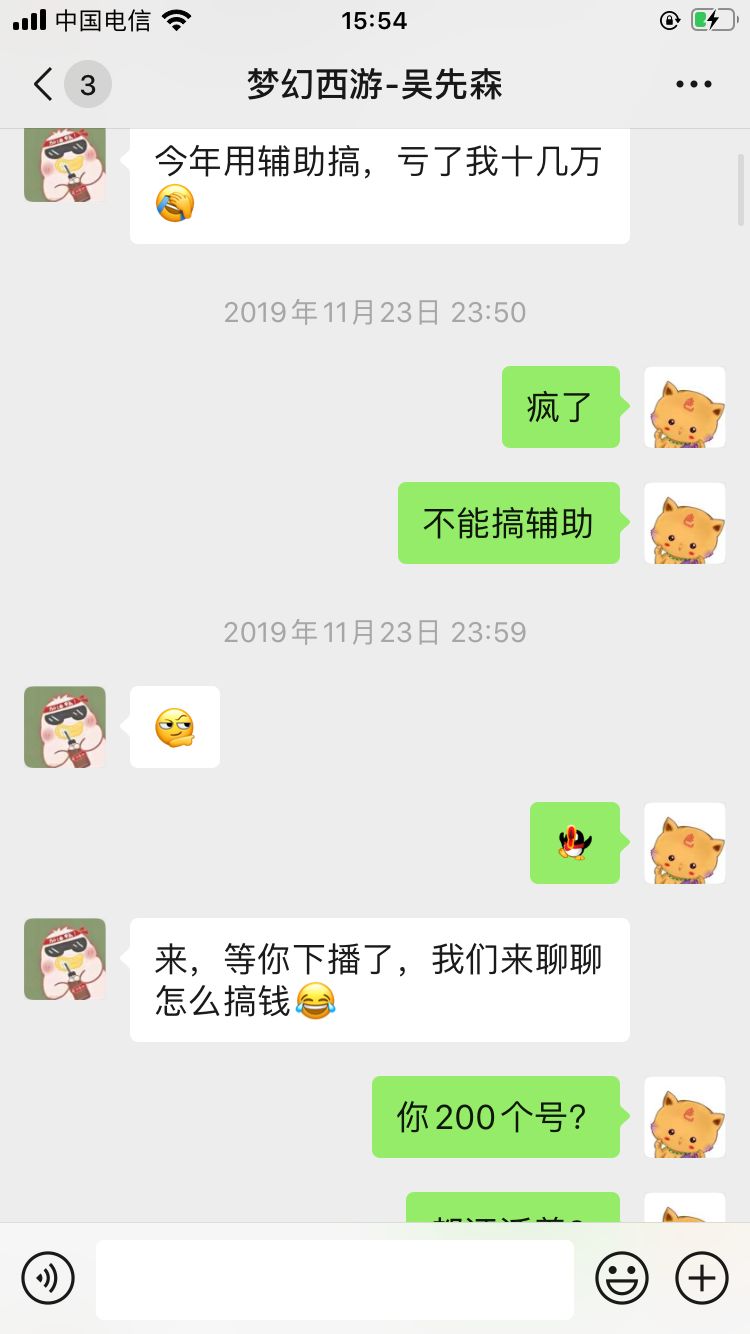This screenshot has height=1334, width=750.
Task: Tap the 今年用辅助搞 loss message bubble
Action: coord(379,186)
